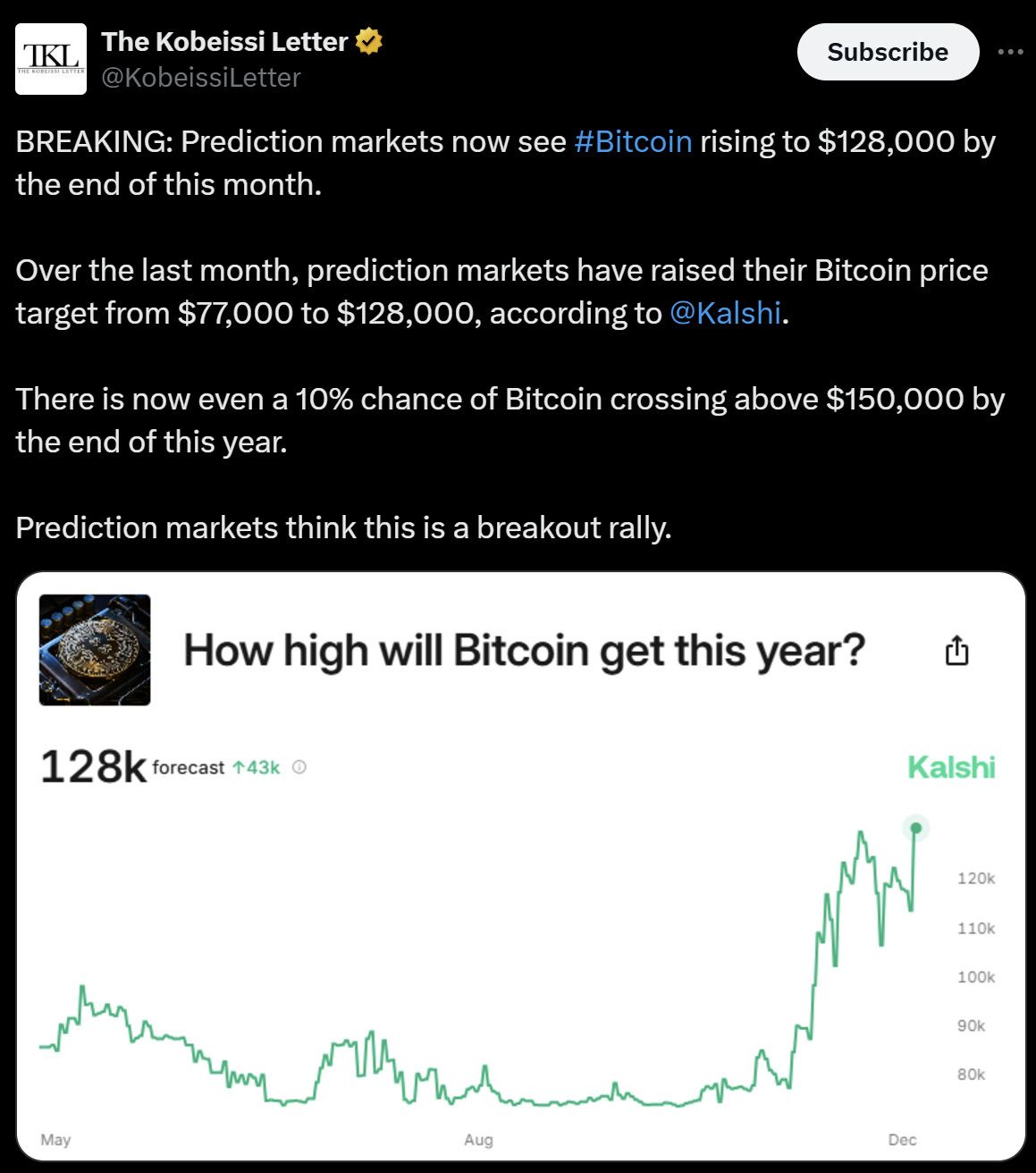Subscribe to The Kobeissi Letter
The height and width of the screenshot is (1173, 1036).
point(887,52)
